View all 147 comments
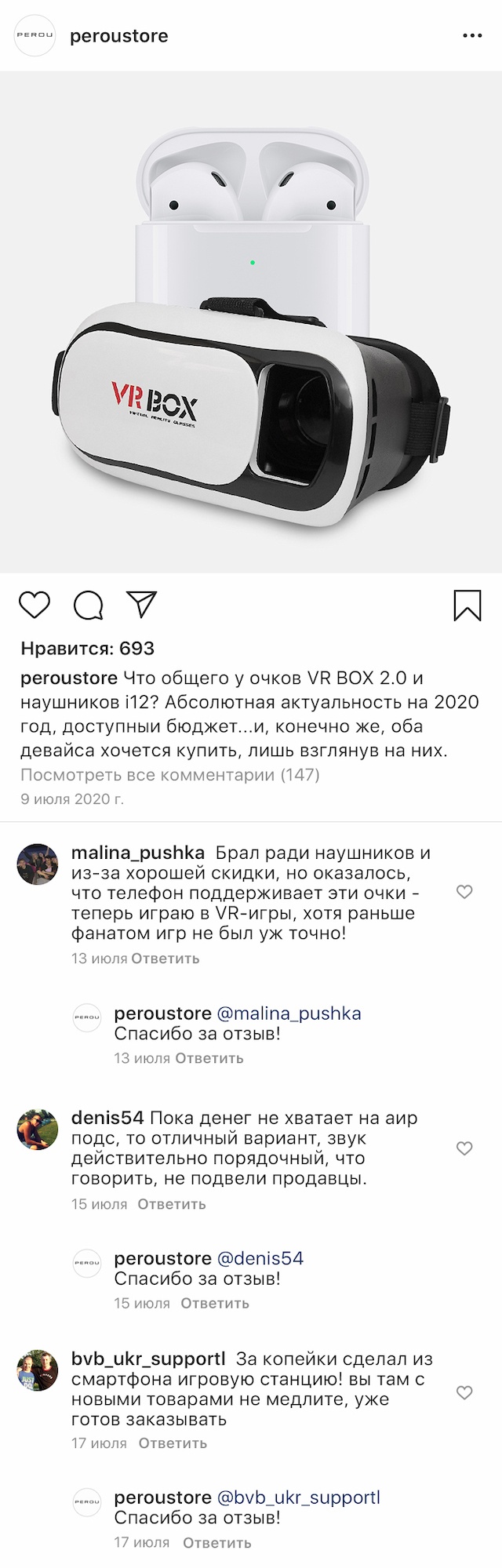This screenshot has height=1568, width=502. (170, 775)
